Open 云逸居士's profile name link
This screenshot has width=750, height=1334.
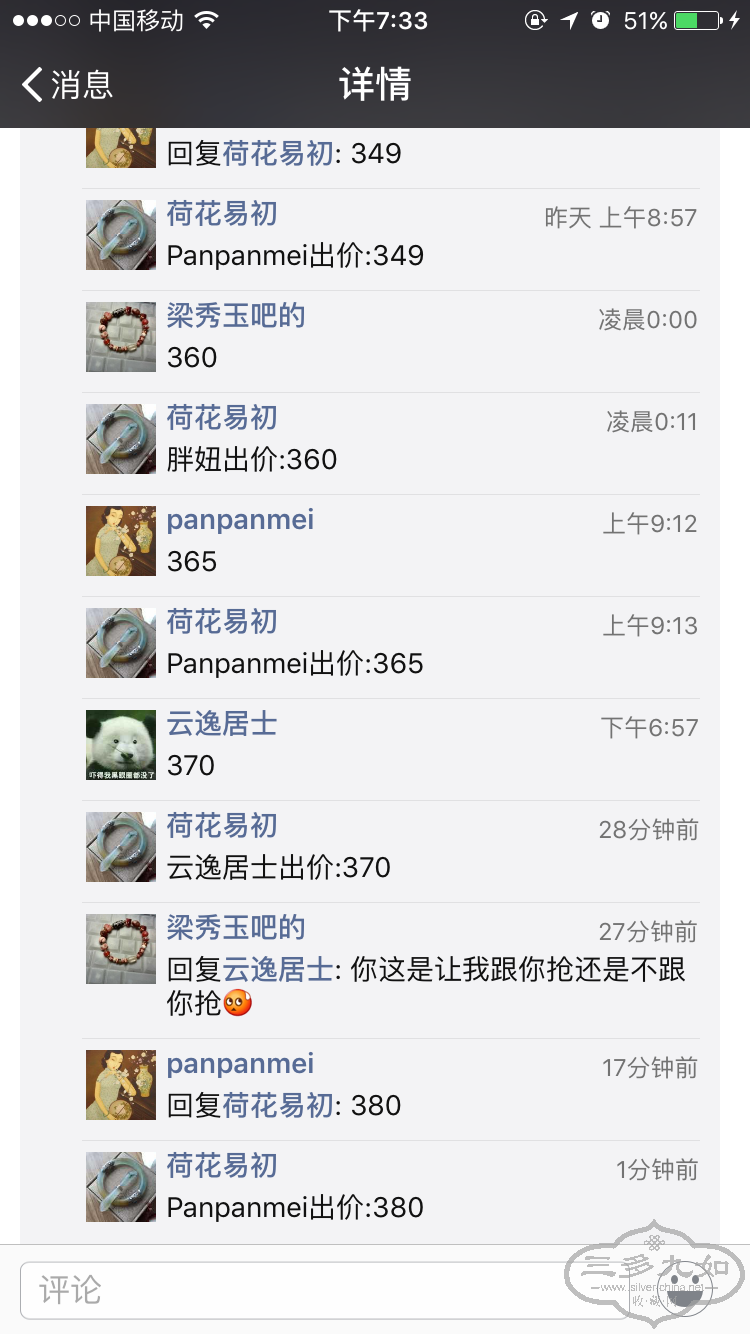click(222, 724)
